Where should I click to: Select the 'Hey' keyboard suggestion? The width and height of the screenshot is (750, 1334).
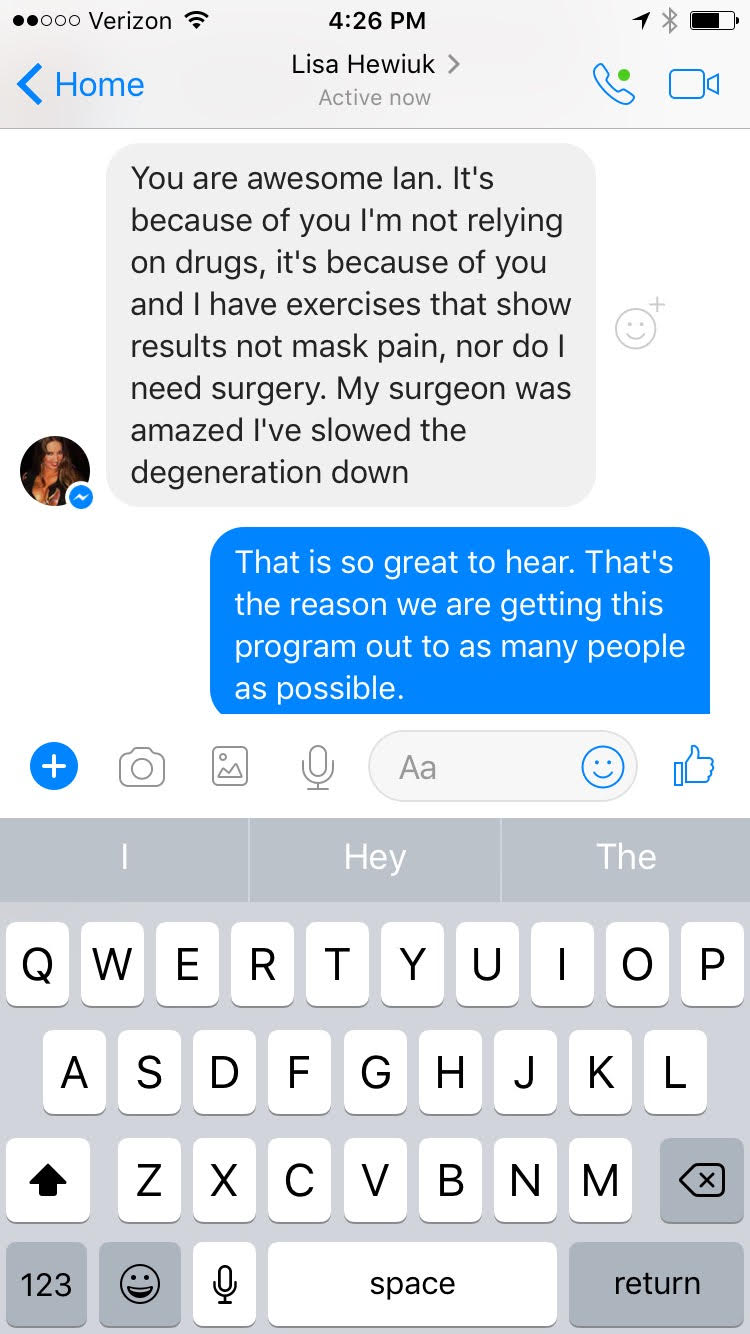(375, 857)
